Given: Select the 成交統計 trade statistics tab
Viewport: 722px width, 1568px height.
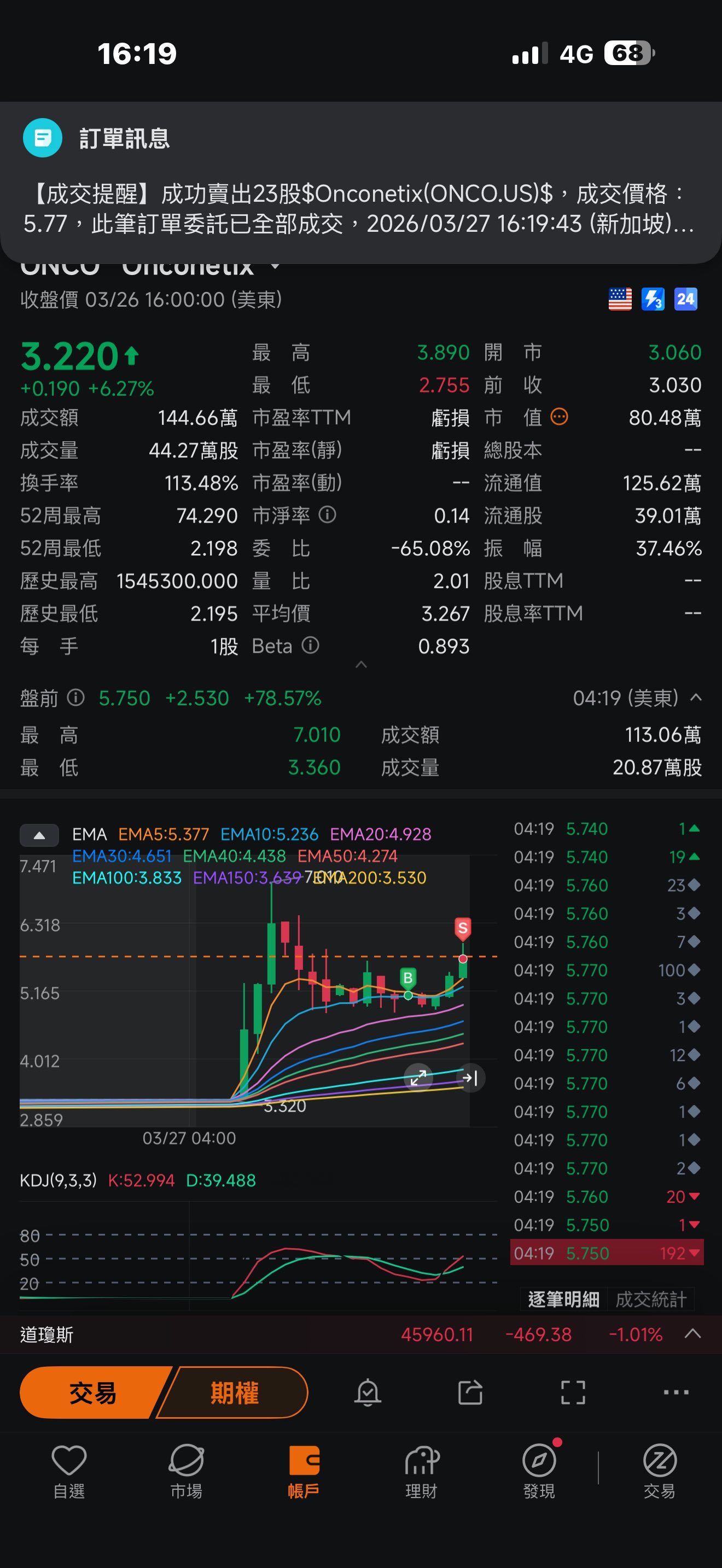Looking at the screenshot, I should 651,1300.
